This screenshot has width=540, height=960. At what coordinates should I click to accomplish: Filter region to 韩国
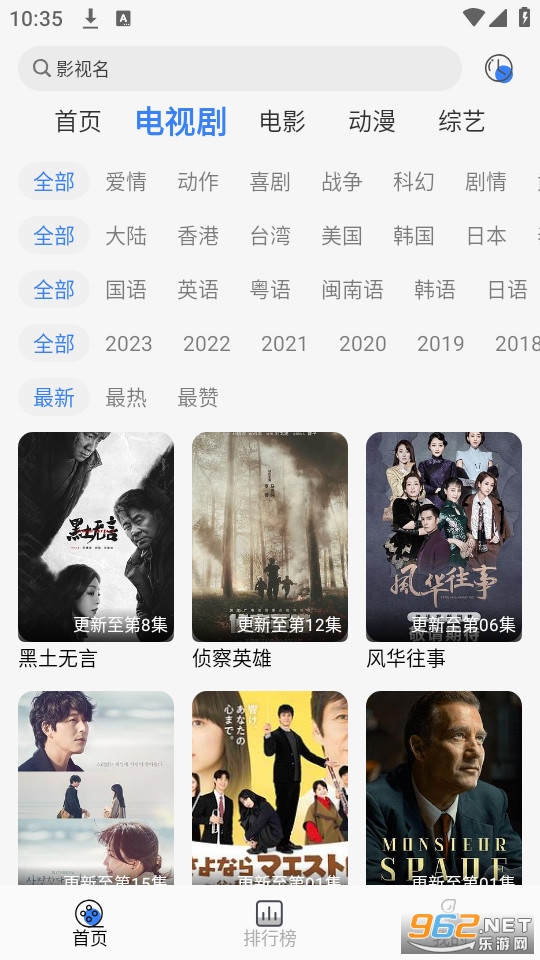click(413, 236)
